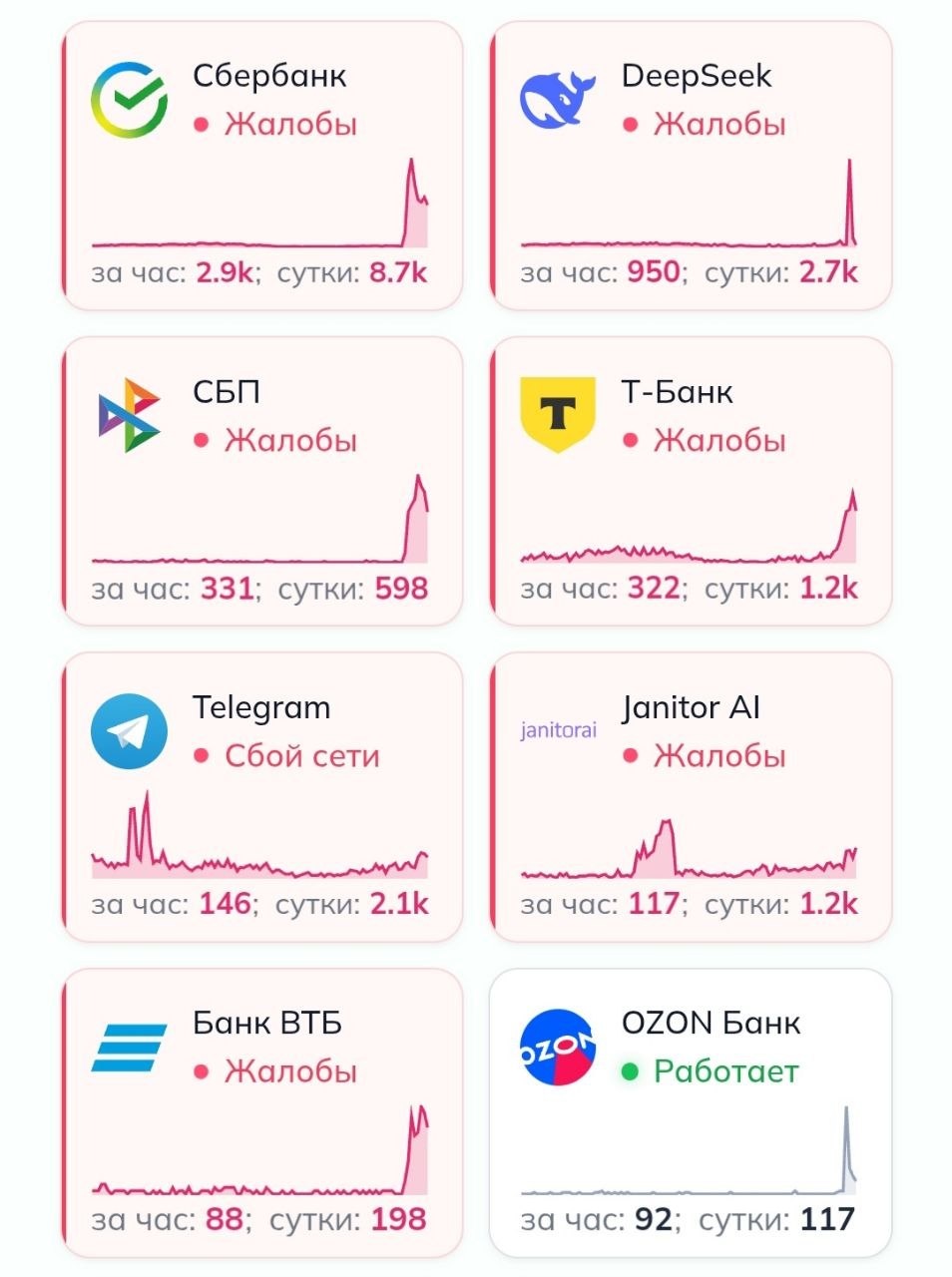Screen dimensions: 952x1277
Task: Check the Telegram network failure card
Action: 262,796
